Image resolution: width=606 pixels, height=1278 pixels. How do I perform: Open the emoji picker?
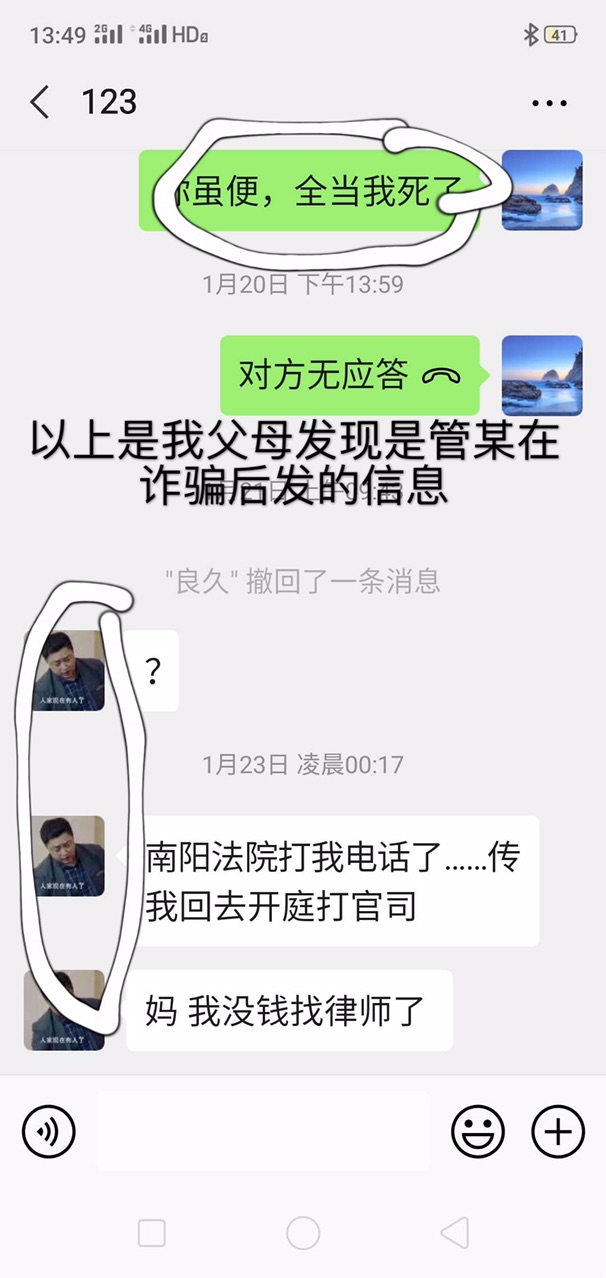[x=478, y=1132]
